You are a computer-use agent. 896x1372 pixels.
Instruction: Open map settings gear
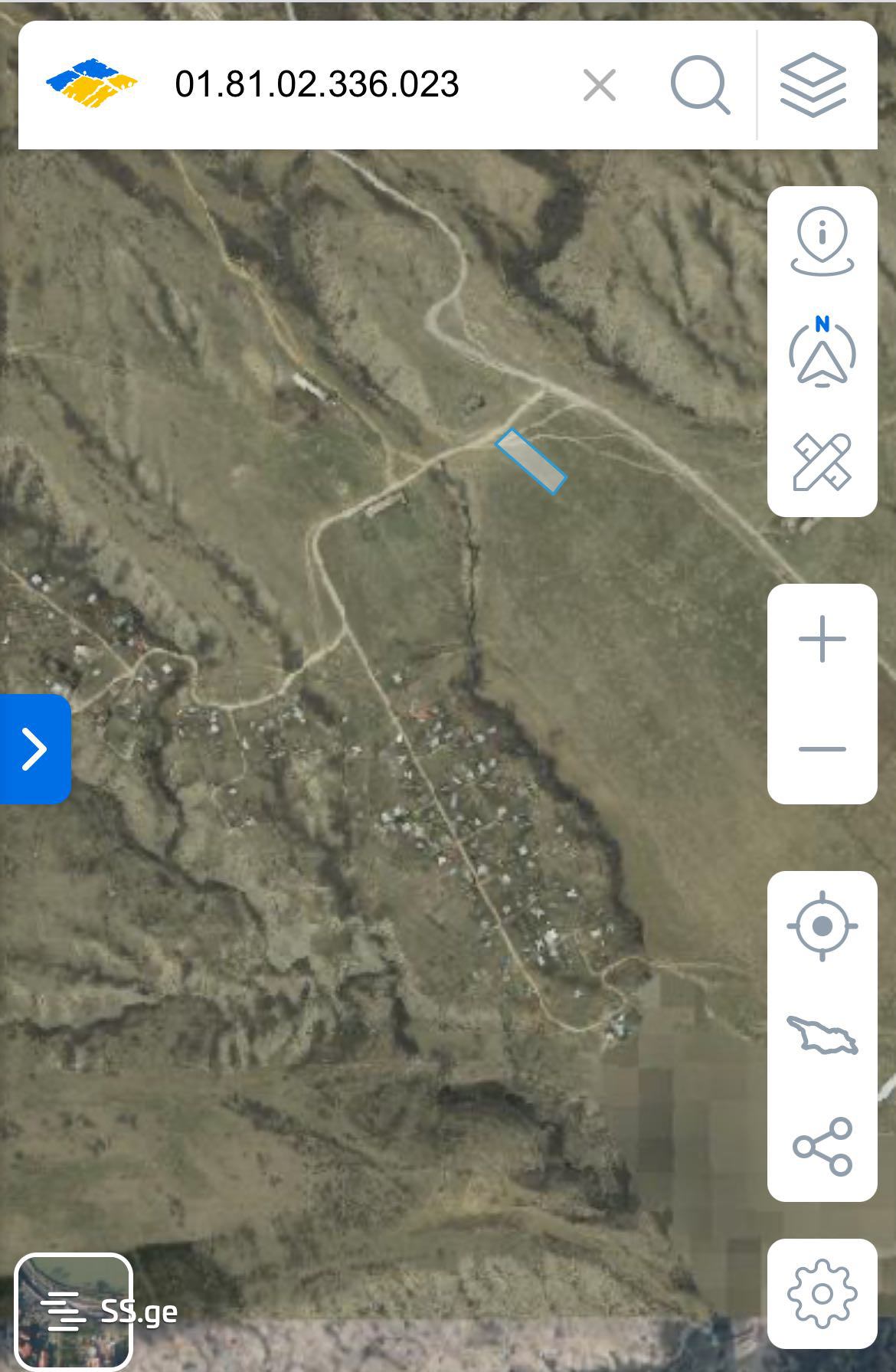click(822, 1294)
